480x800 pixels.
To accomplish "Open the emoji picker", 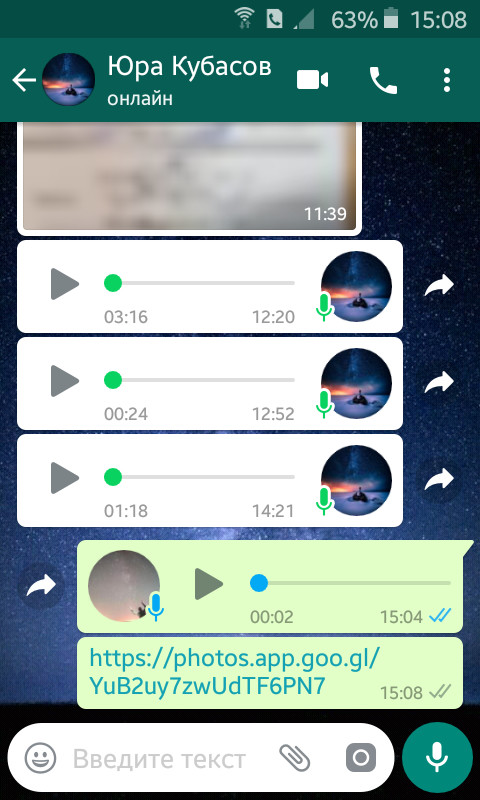I will coord(40,759).
